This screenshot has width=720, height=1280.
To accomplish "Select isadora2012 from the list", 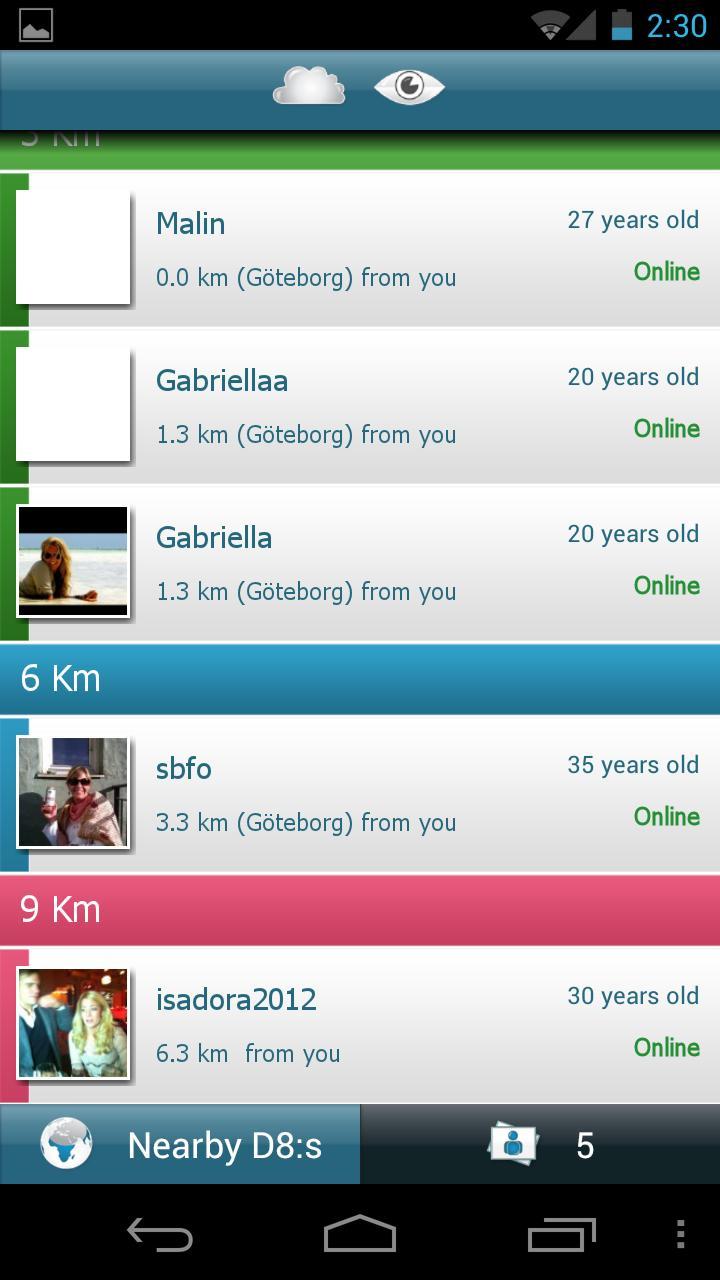I will pos(360,1024).
